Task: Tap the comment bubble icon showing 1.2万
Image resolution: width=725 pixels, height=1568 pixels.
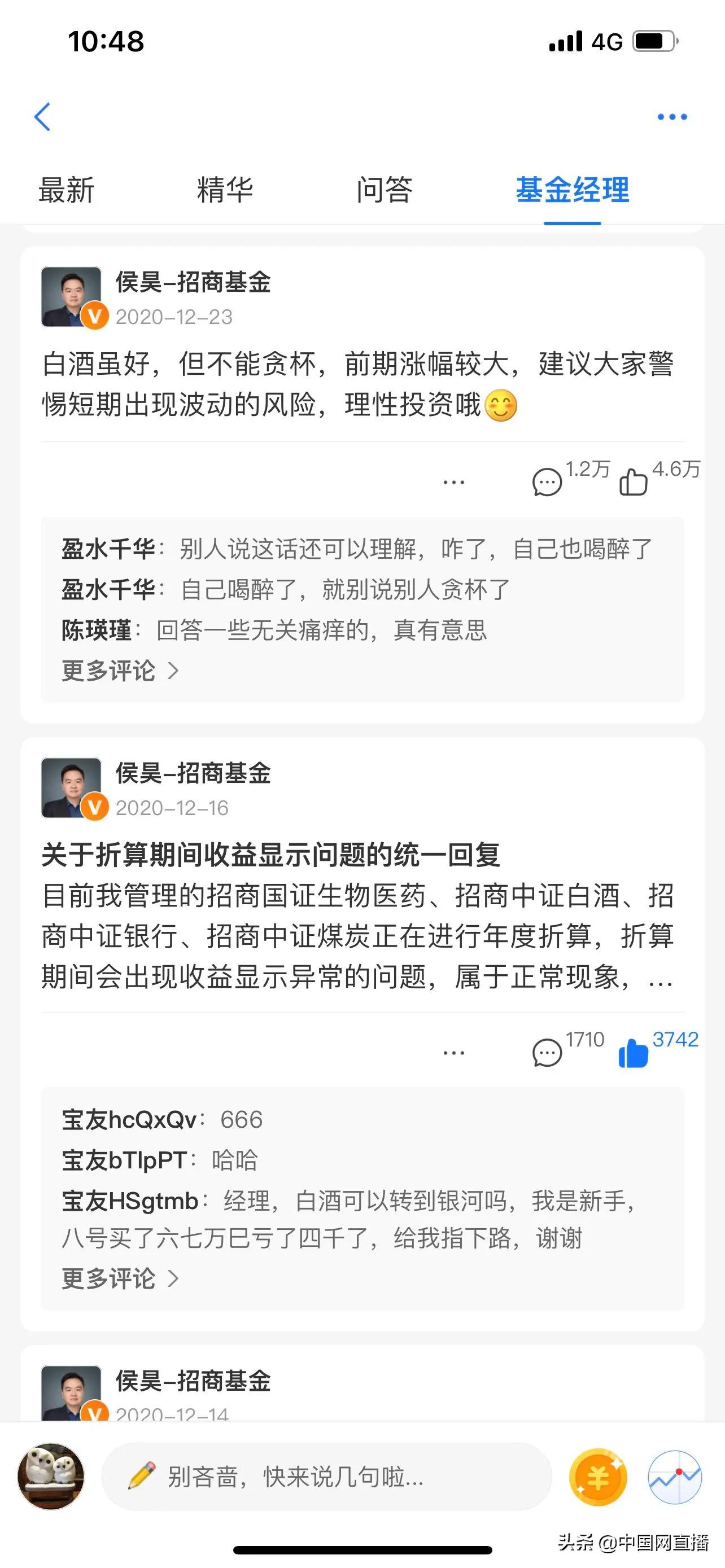Action: 547,480
